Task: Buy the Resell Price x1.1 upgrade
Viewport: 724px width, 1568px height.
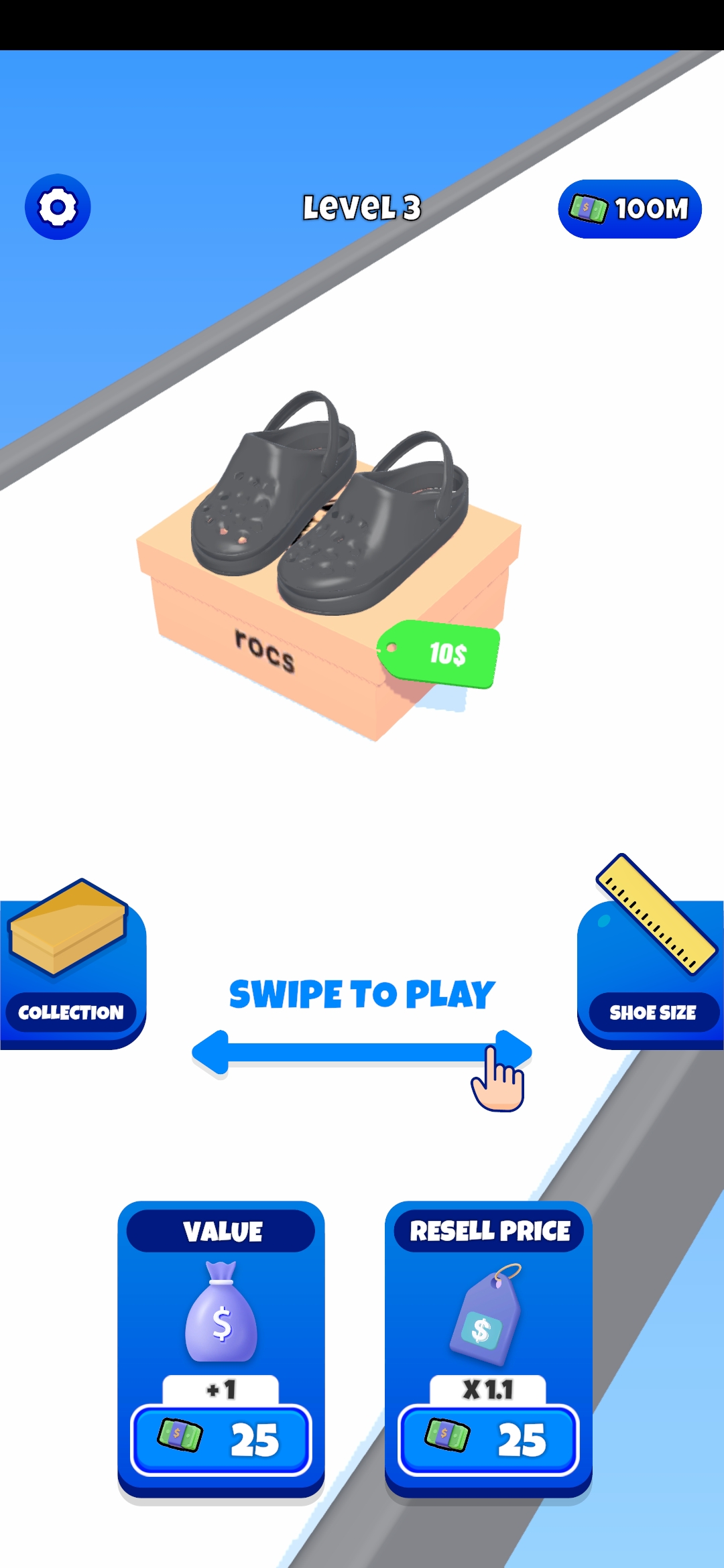Action: [x=488, y=1439]
